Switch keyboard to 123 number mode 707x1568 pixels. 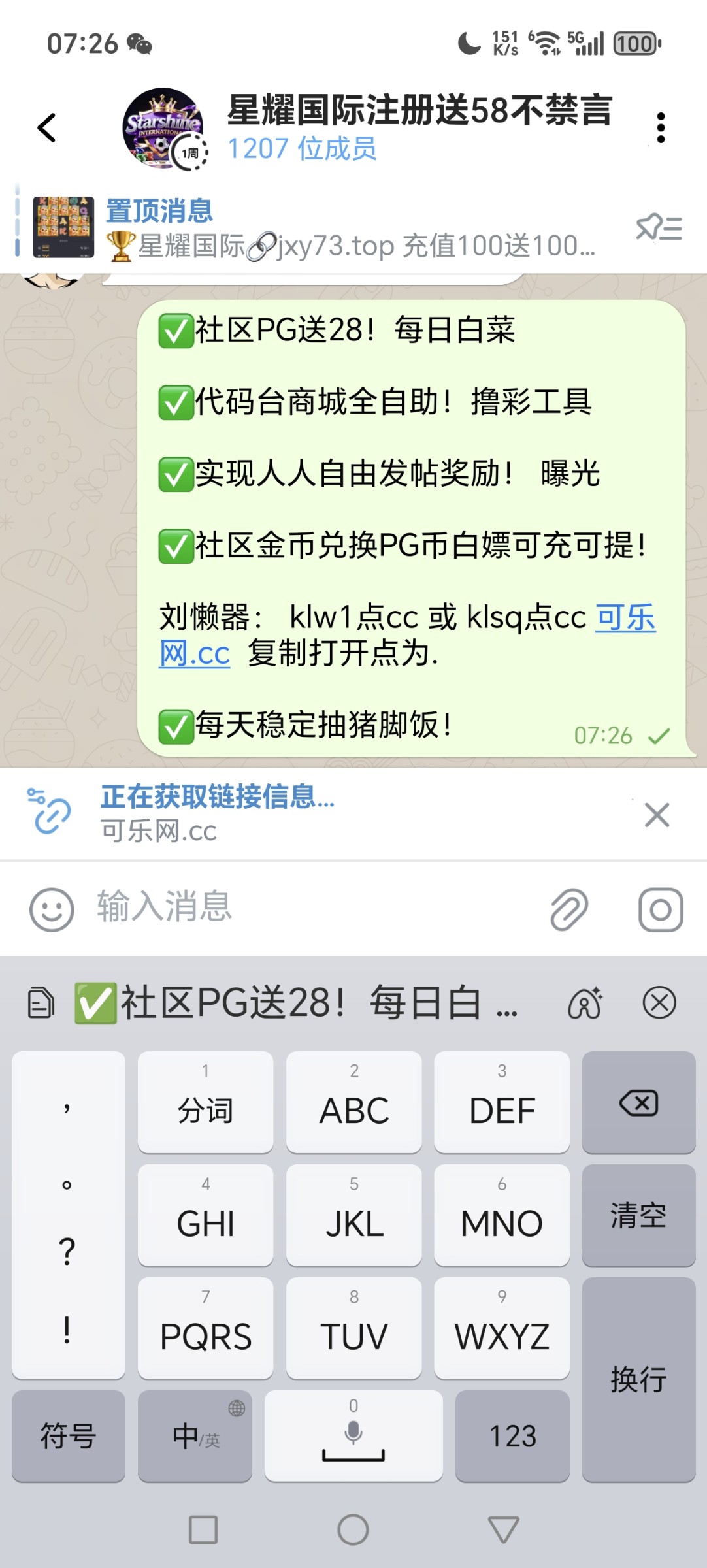pyautogui.click(x=512, y=1437)
